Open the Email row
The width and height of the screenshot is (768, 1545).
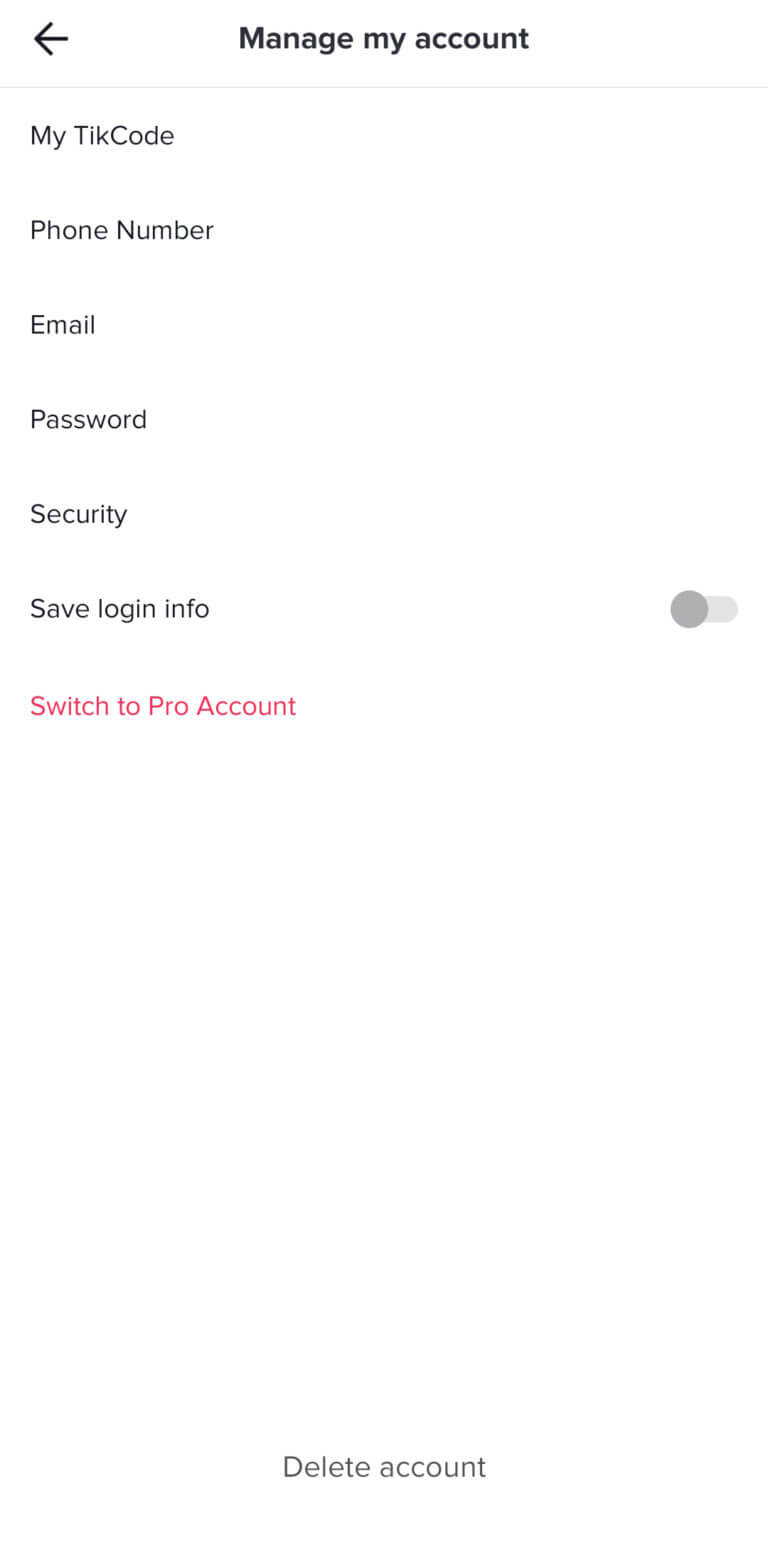[384, 325]
